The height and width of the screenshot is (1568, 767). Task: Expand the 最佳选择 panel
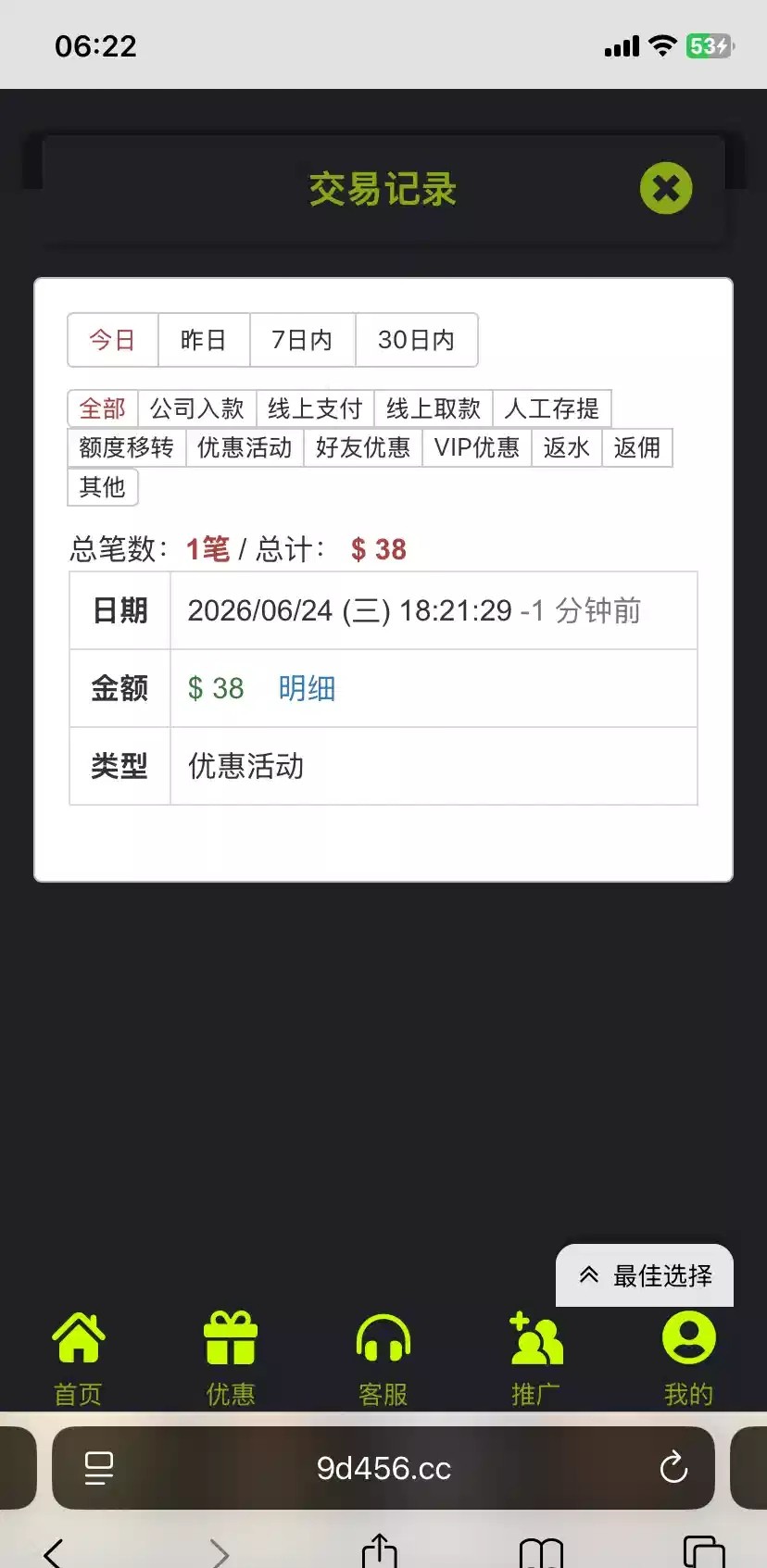tap(645, 1275)
